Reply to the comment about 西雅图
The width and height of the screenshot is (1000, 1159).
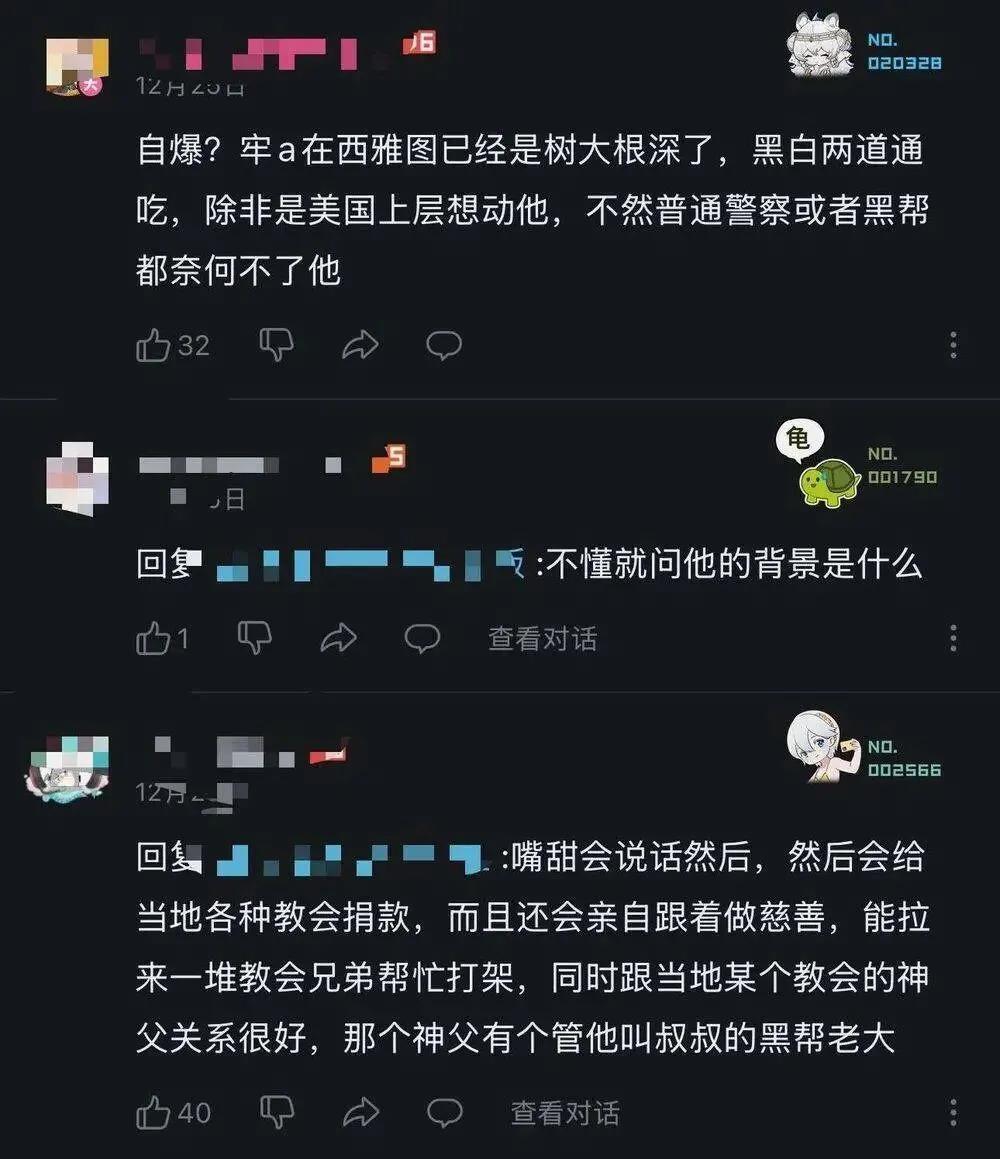tap(443, 346)
